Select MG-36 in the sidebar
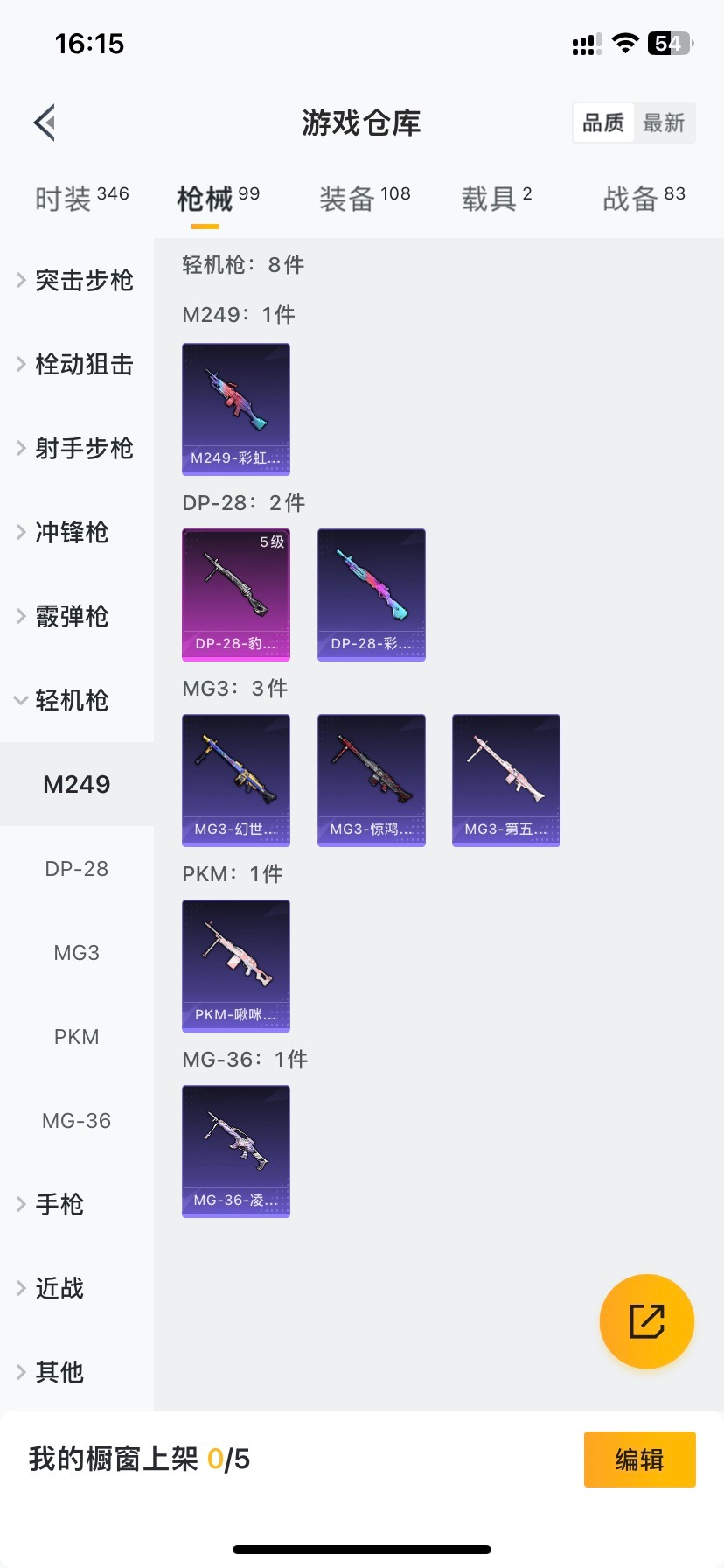724x1568 pixels. pyautogui.click(x=77, y=1121)
